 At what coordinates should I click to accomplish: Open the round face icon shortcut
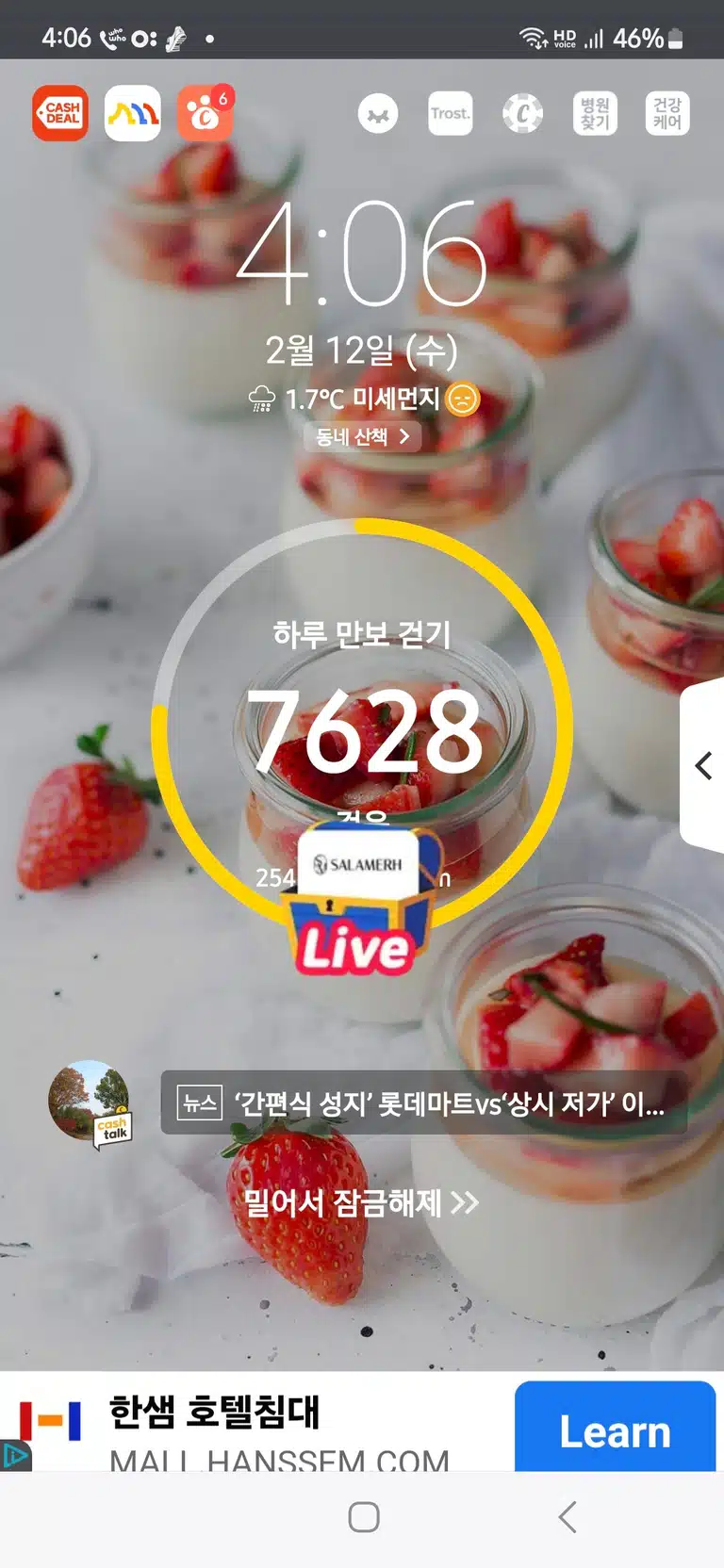(x=378, y=114)
